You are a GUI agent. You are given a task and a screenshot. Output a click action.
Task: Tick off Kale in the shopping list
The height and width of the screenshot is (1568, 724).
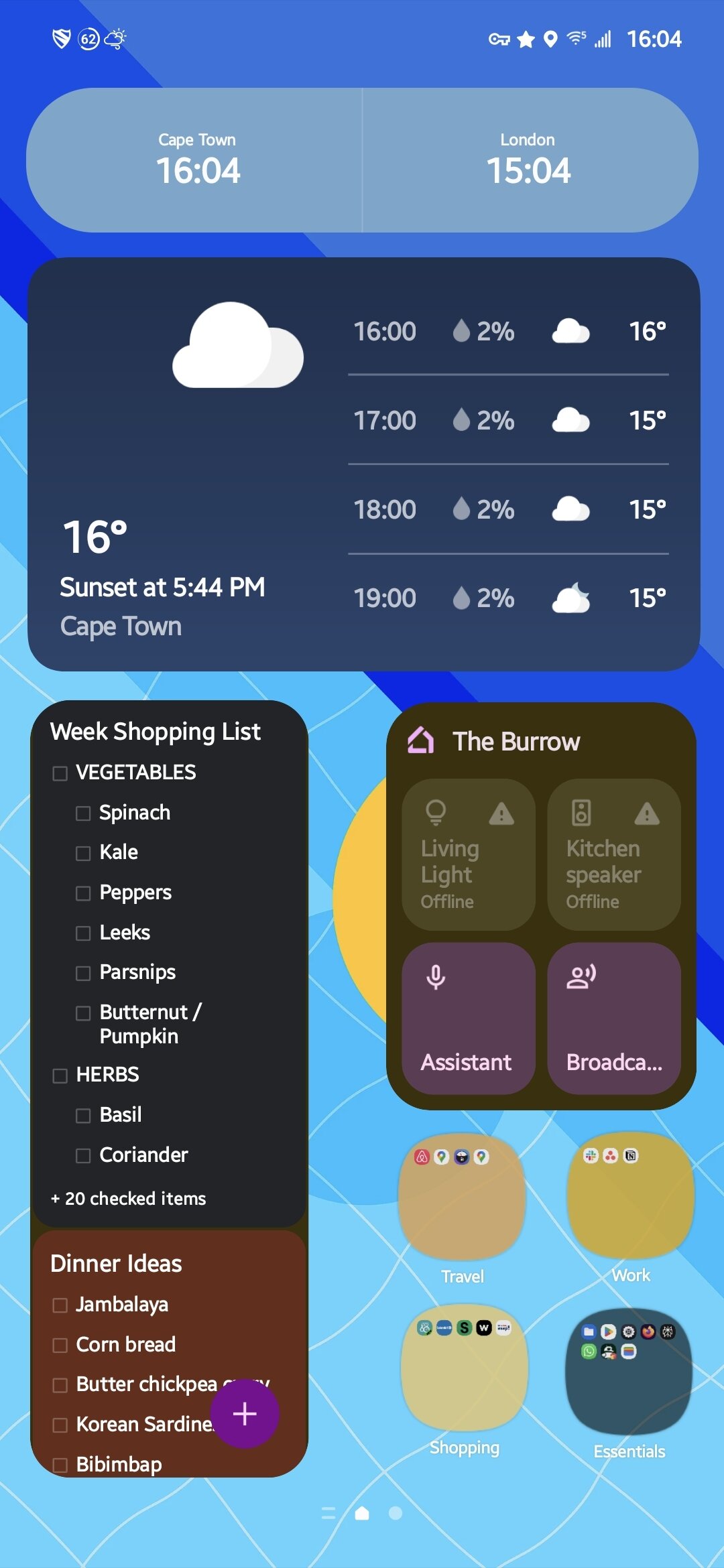(83, 853)
